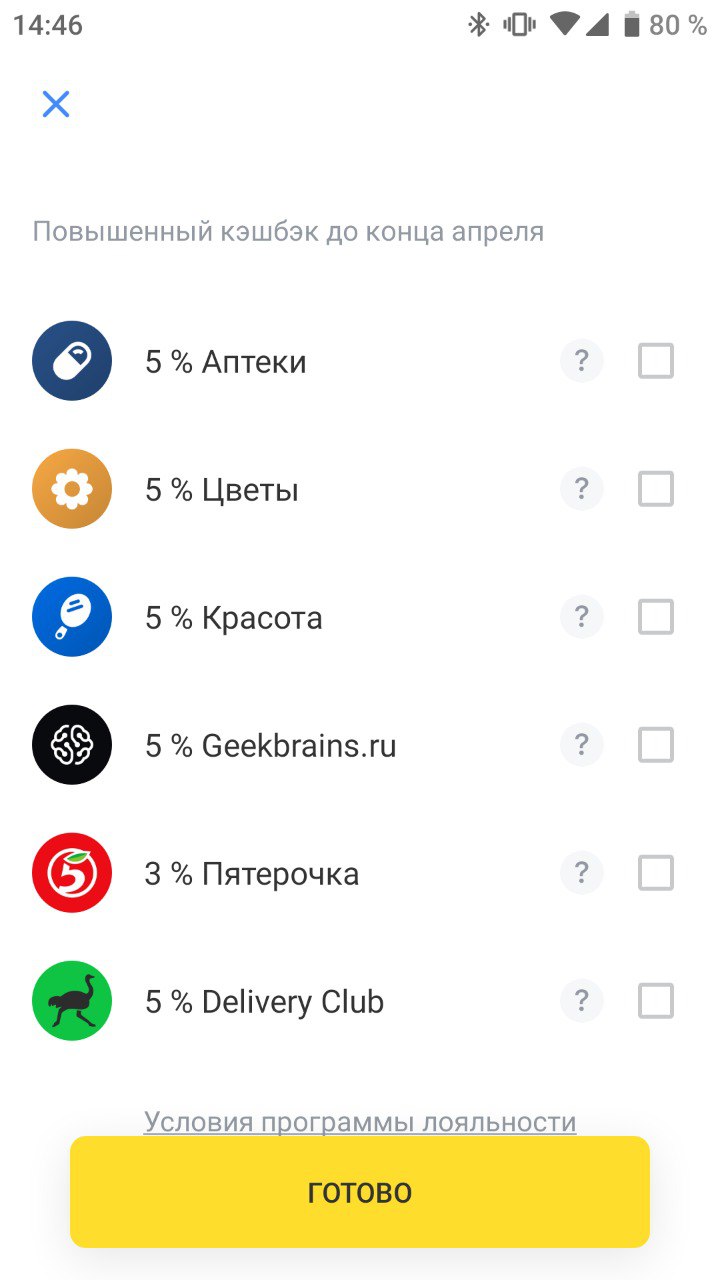Tick the 5 % Красота checkbox
This screenshot has width=720, height=1280.
pyautogui.click(x=656, y=617)
